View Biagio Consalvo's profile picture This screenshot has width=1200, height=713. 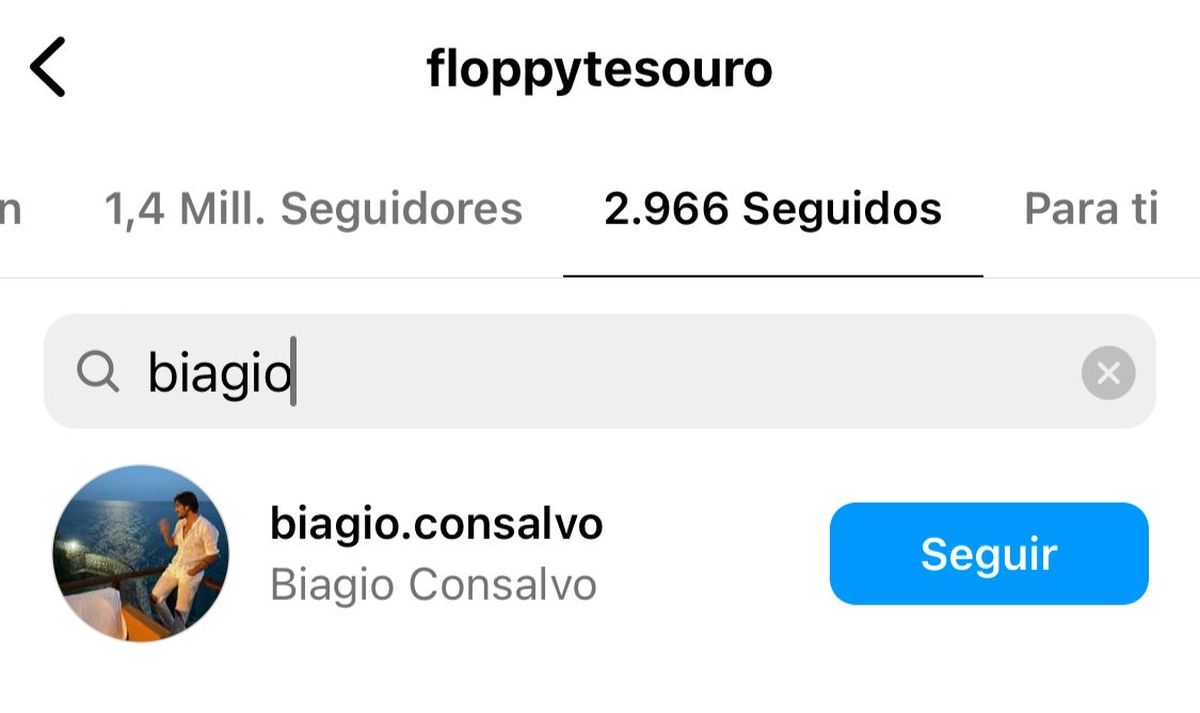coord(140,553)
